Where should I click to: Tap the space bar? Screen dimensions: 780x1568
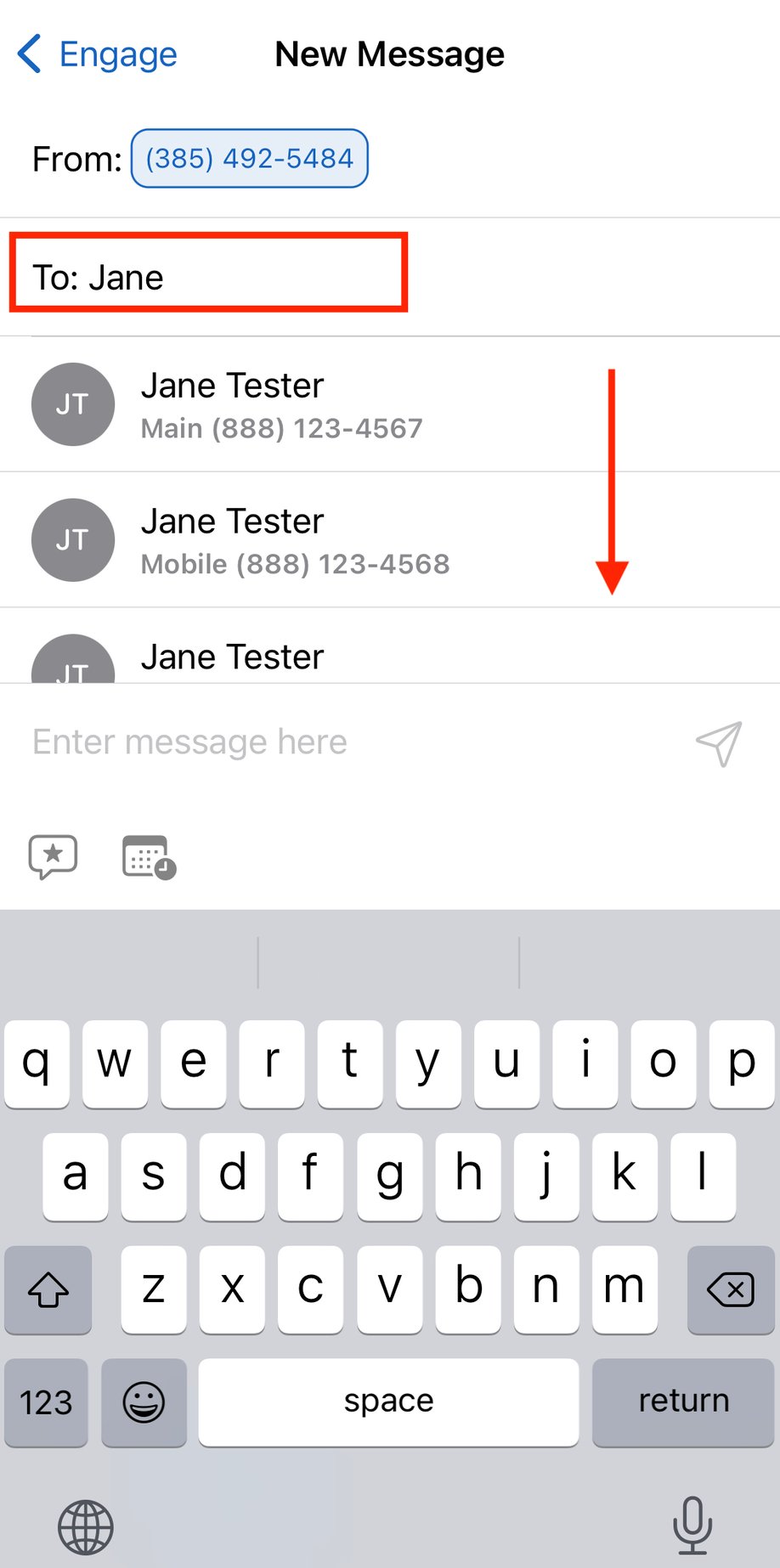coord(387,1402)
